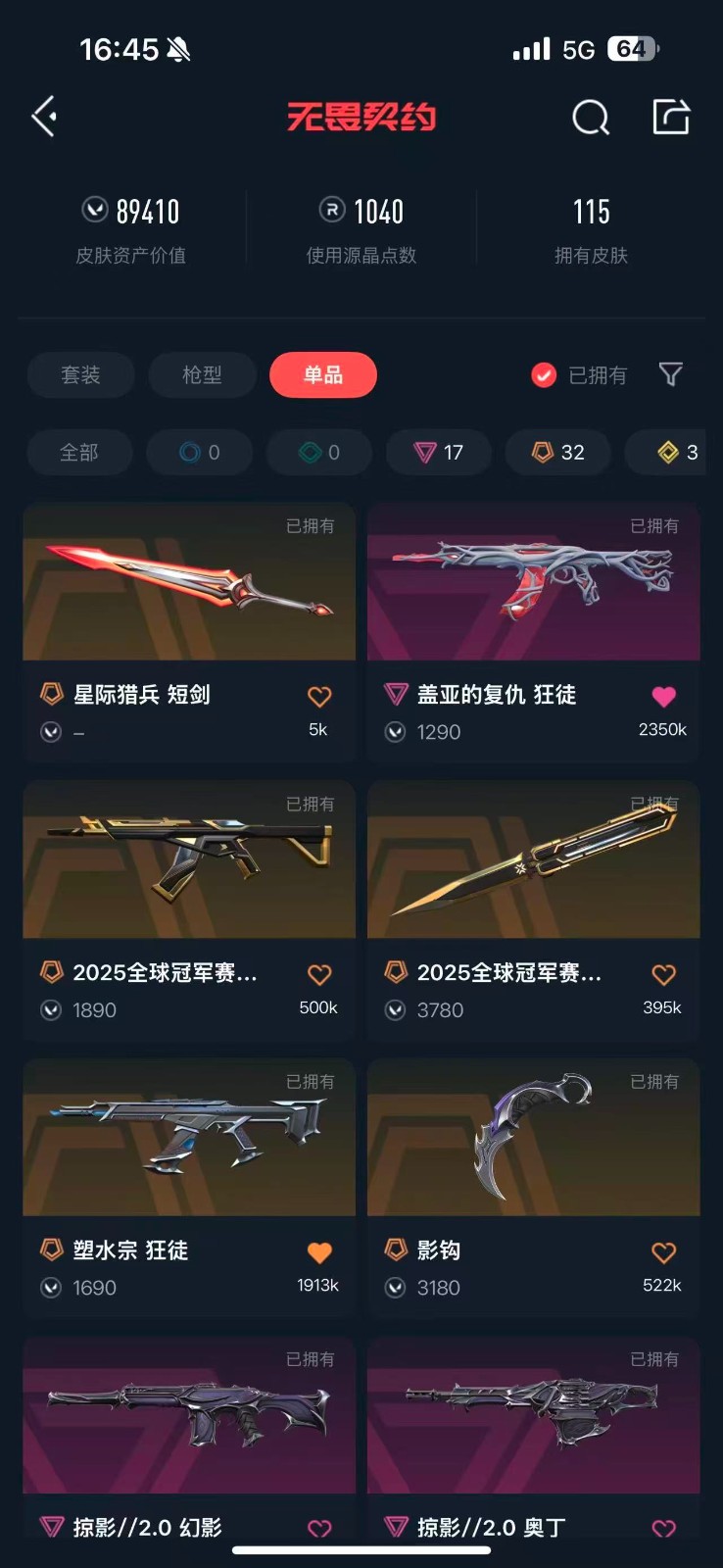Like the 星际猎兵 短剑 skin
This screenshot has width=723, height=1568.
319,697
